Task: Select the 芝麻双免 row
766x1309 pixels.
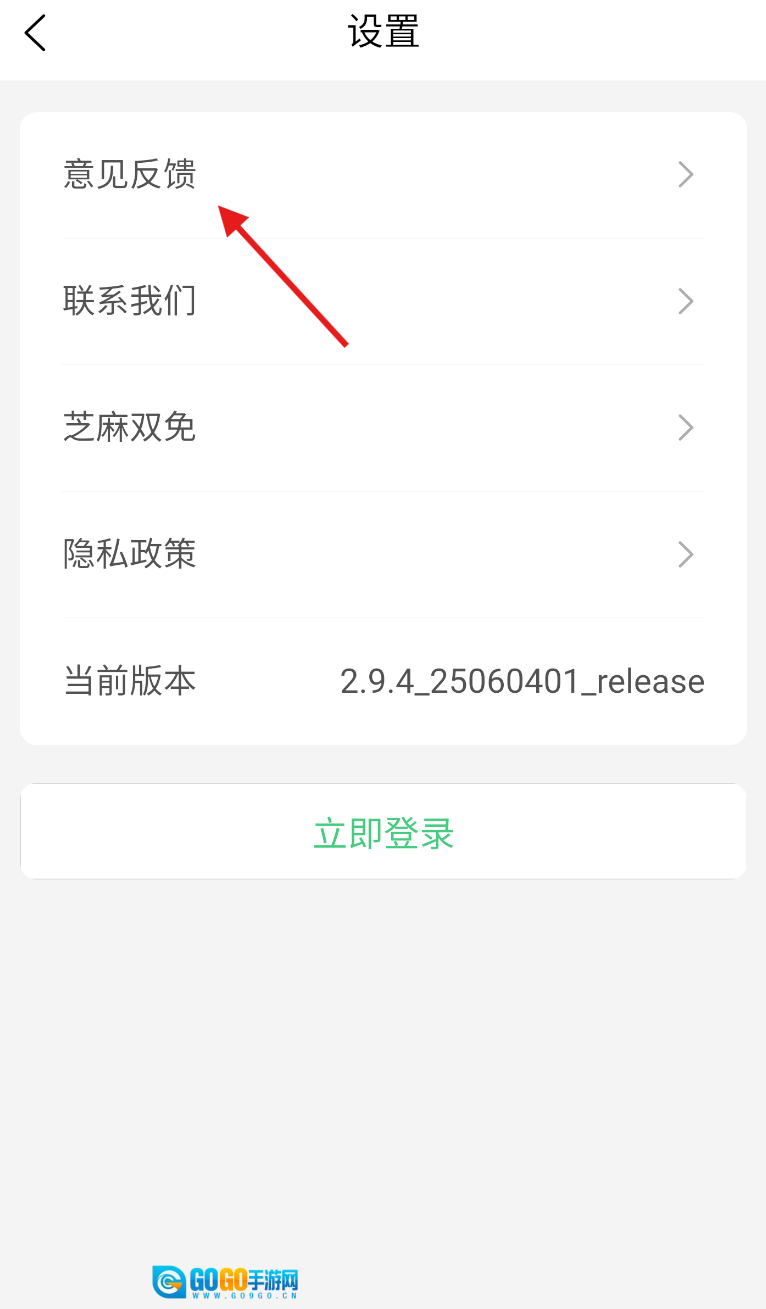Action: coord(383,428)
